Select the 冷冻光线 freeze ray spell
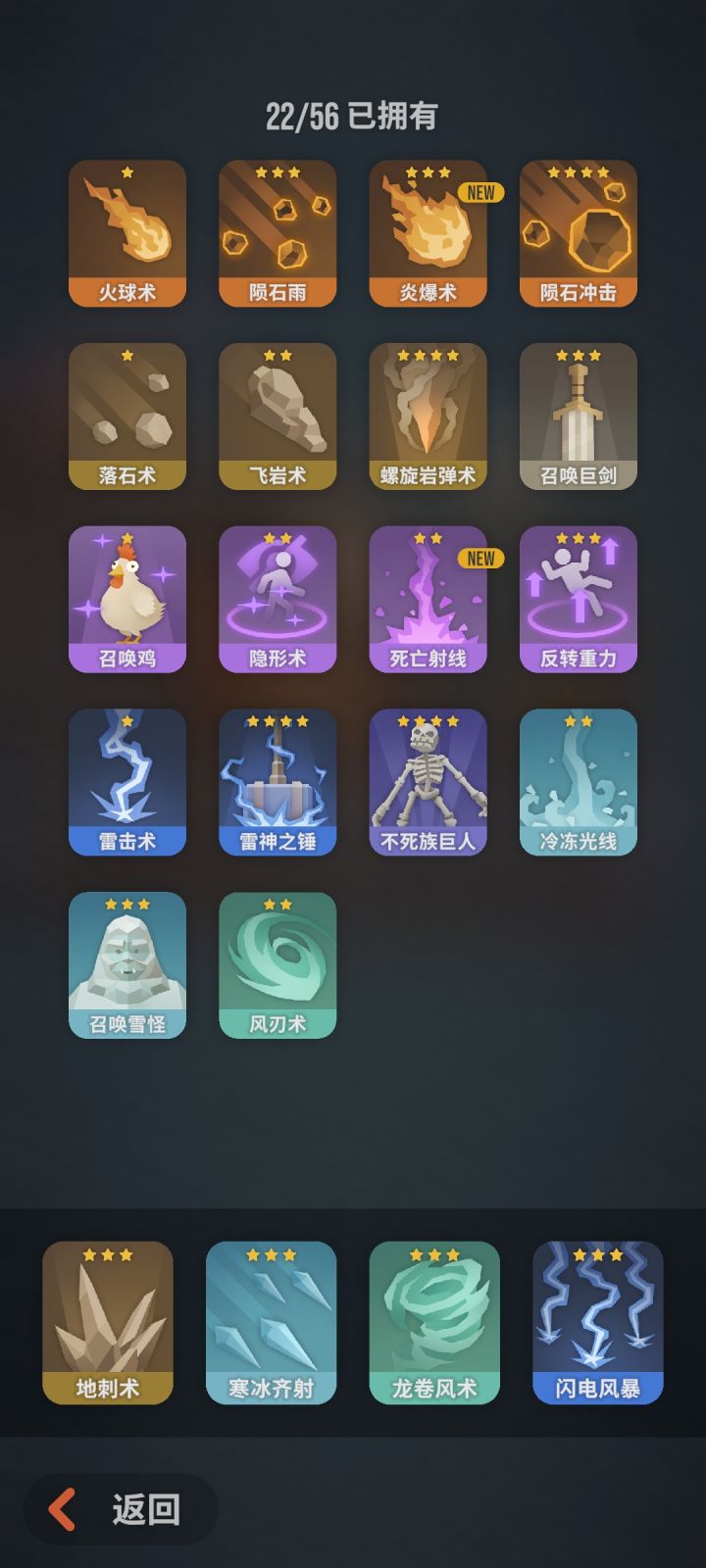Screen dimensions: 706x1568 coord(578,782)
